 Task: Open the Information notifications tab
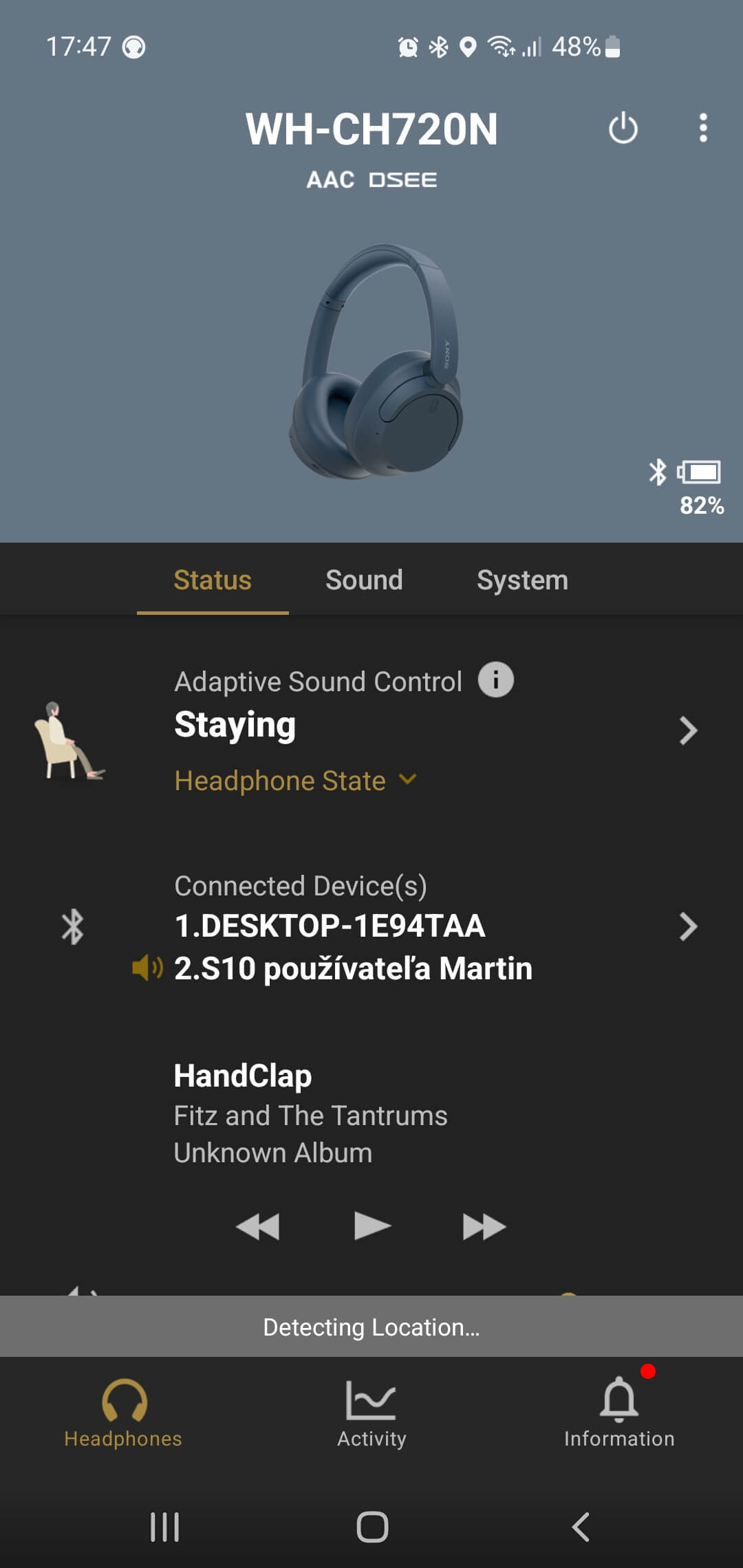(x=619, y=1413)
